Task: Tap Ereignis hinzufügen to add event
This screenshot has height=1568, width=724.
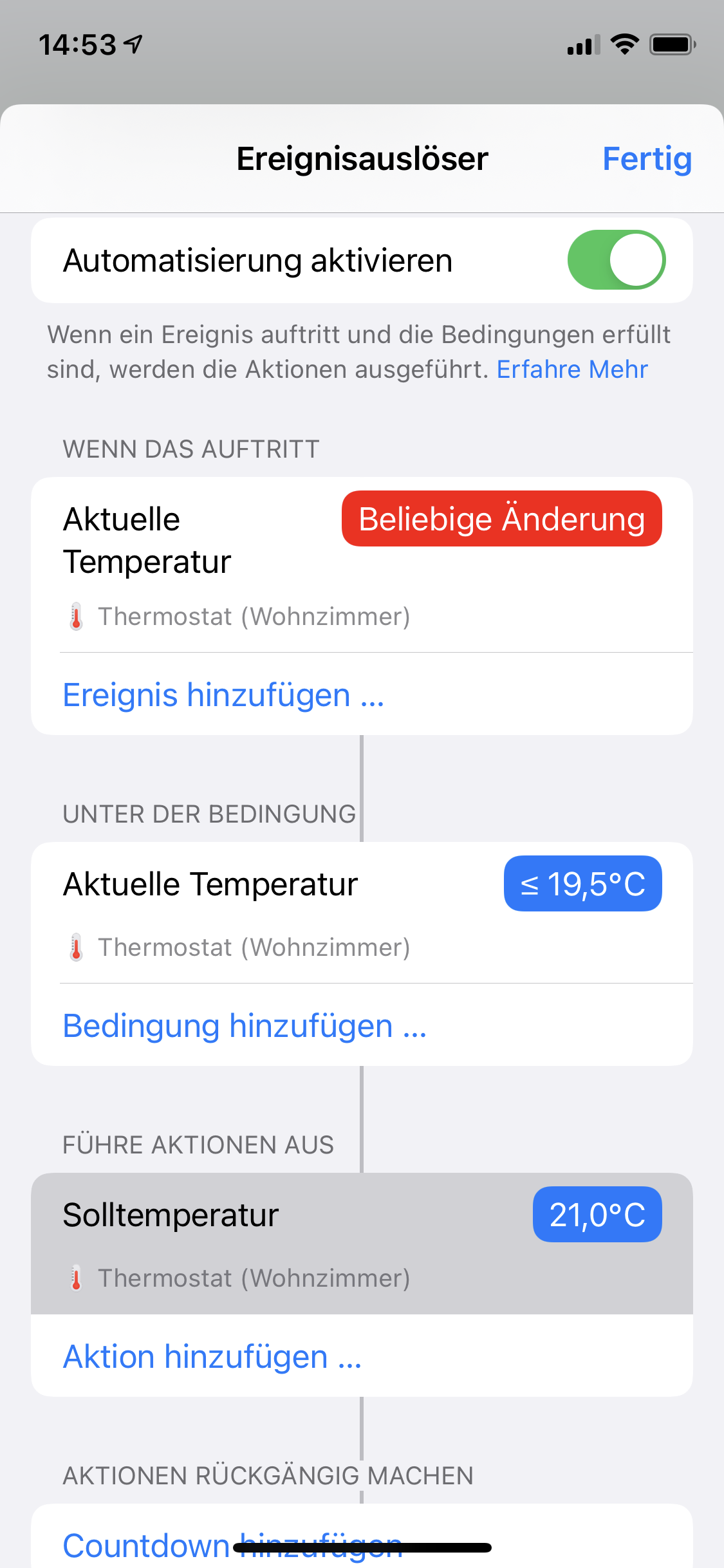Action: point(223,695)
